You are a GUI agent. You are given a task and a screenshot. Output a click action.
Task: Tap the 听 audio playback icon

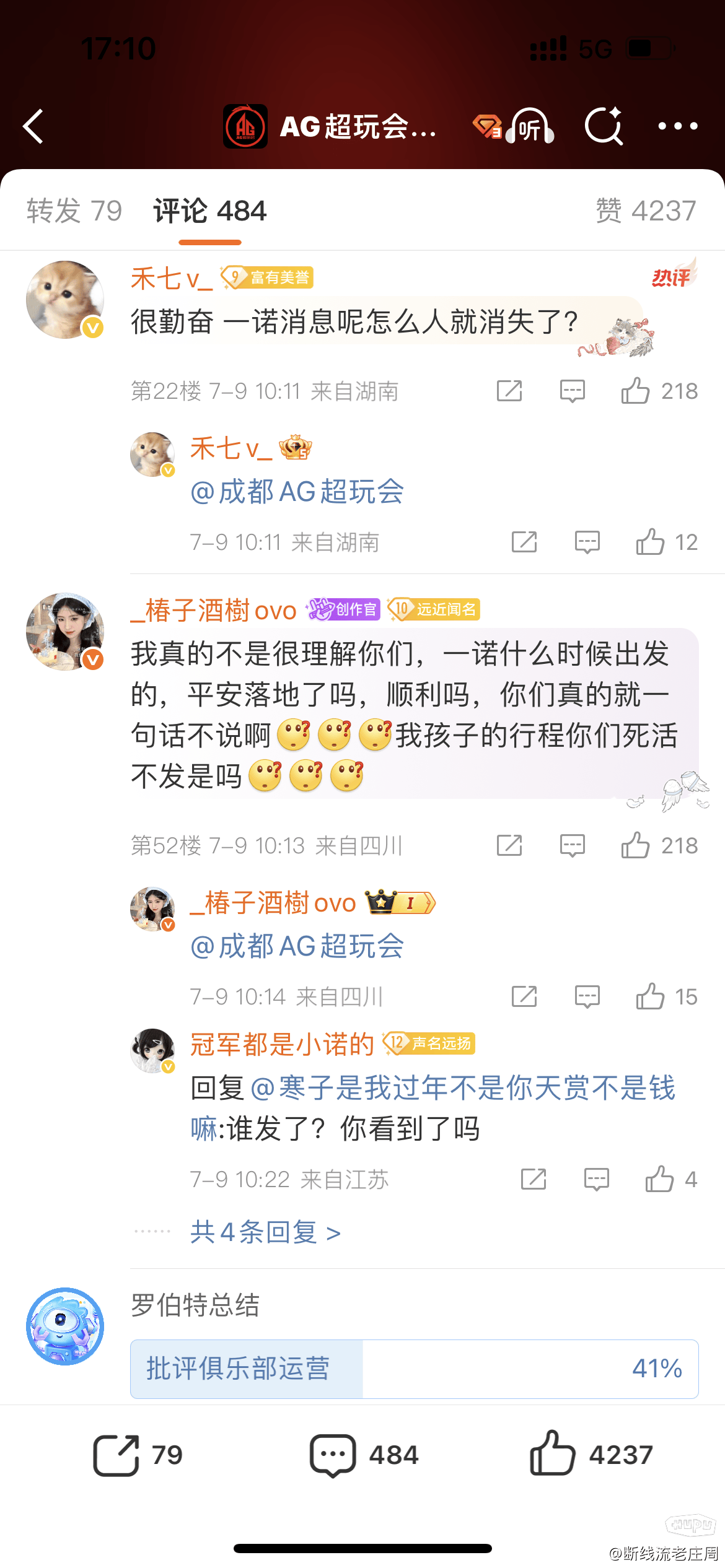pos(530,126)
